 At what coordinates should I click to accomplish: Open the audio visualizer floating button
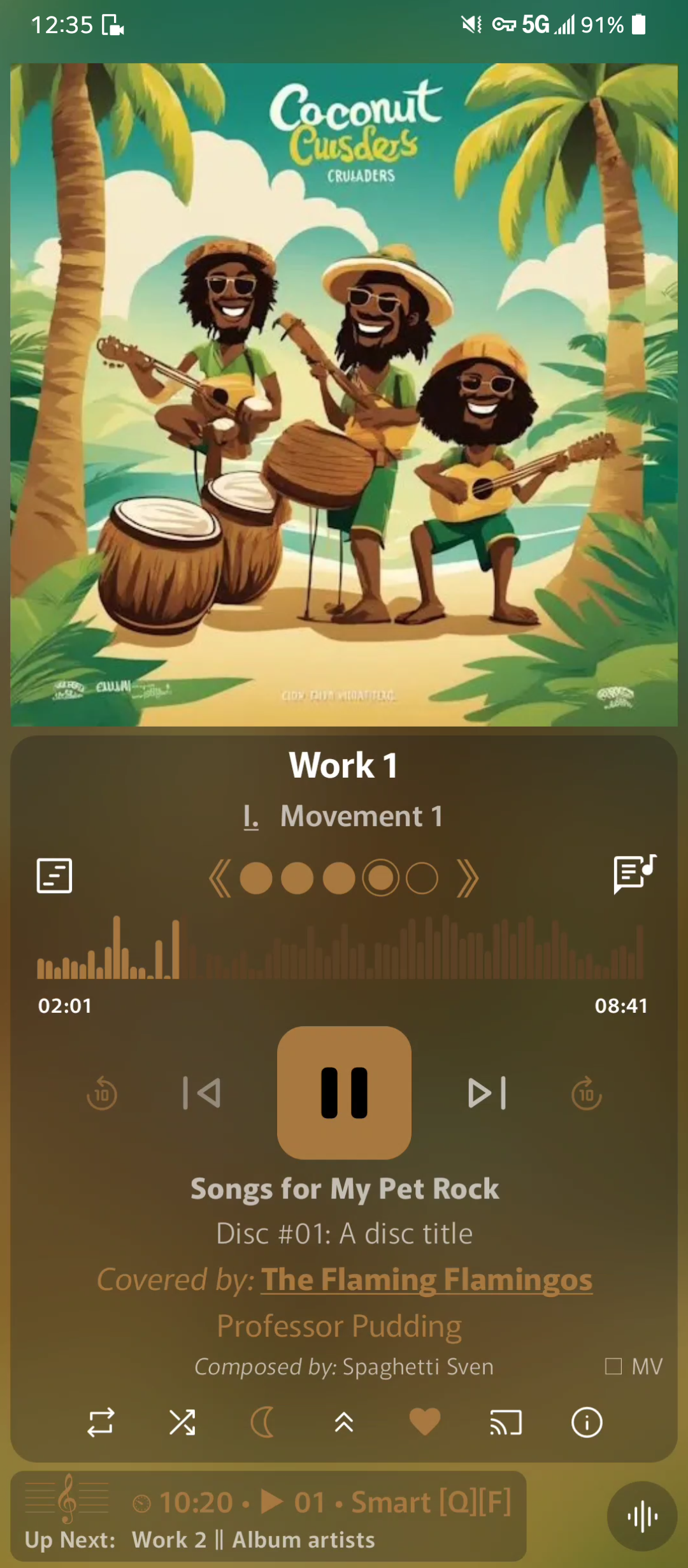[642, 1516]
